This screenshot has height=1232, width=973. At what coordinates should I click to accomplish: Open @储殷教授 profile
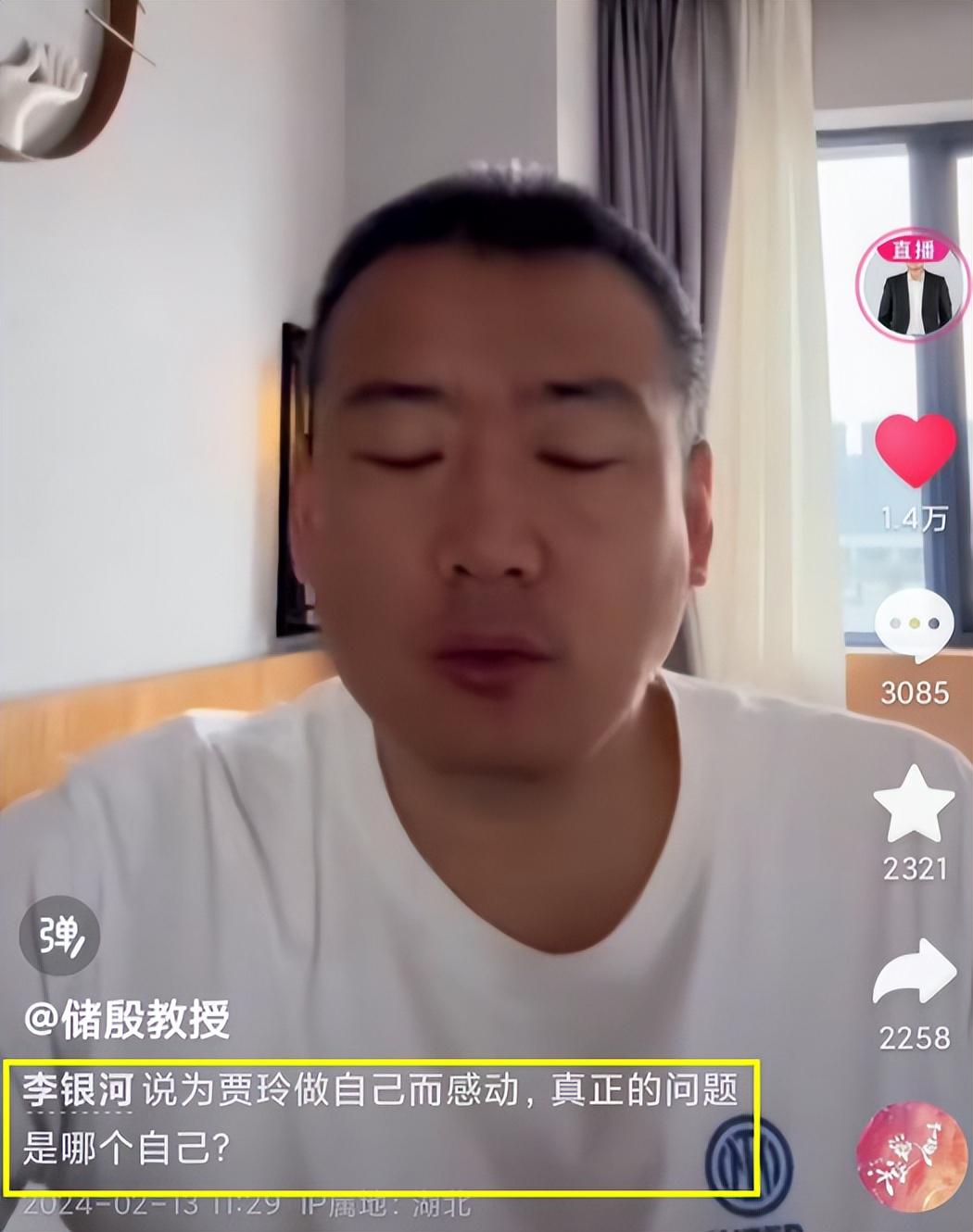click(x=127, y=1020)
